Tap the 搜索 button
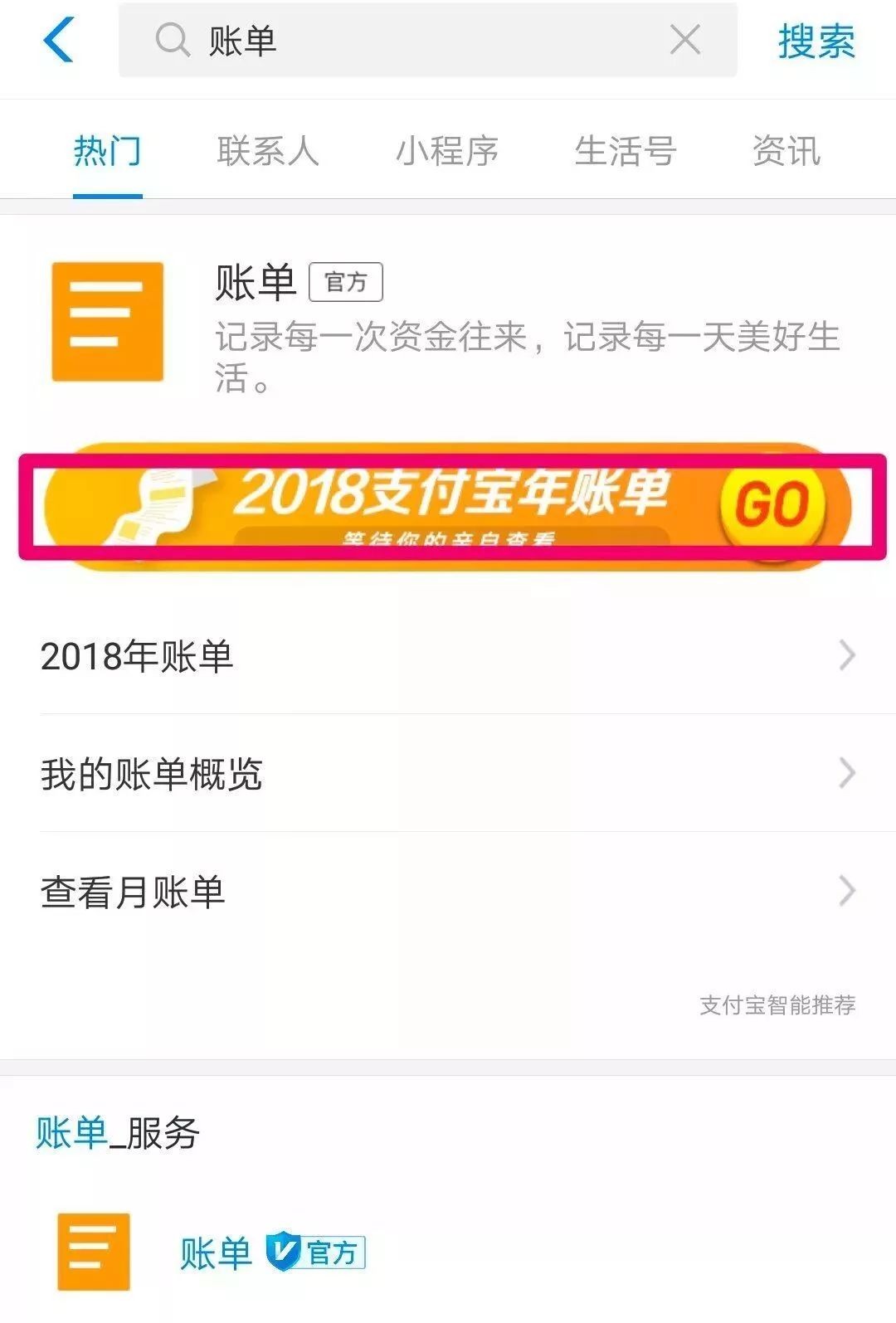Image resolution: width=896 pixels, height=1323 pixels. click(816, 41)
